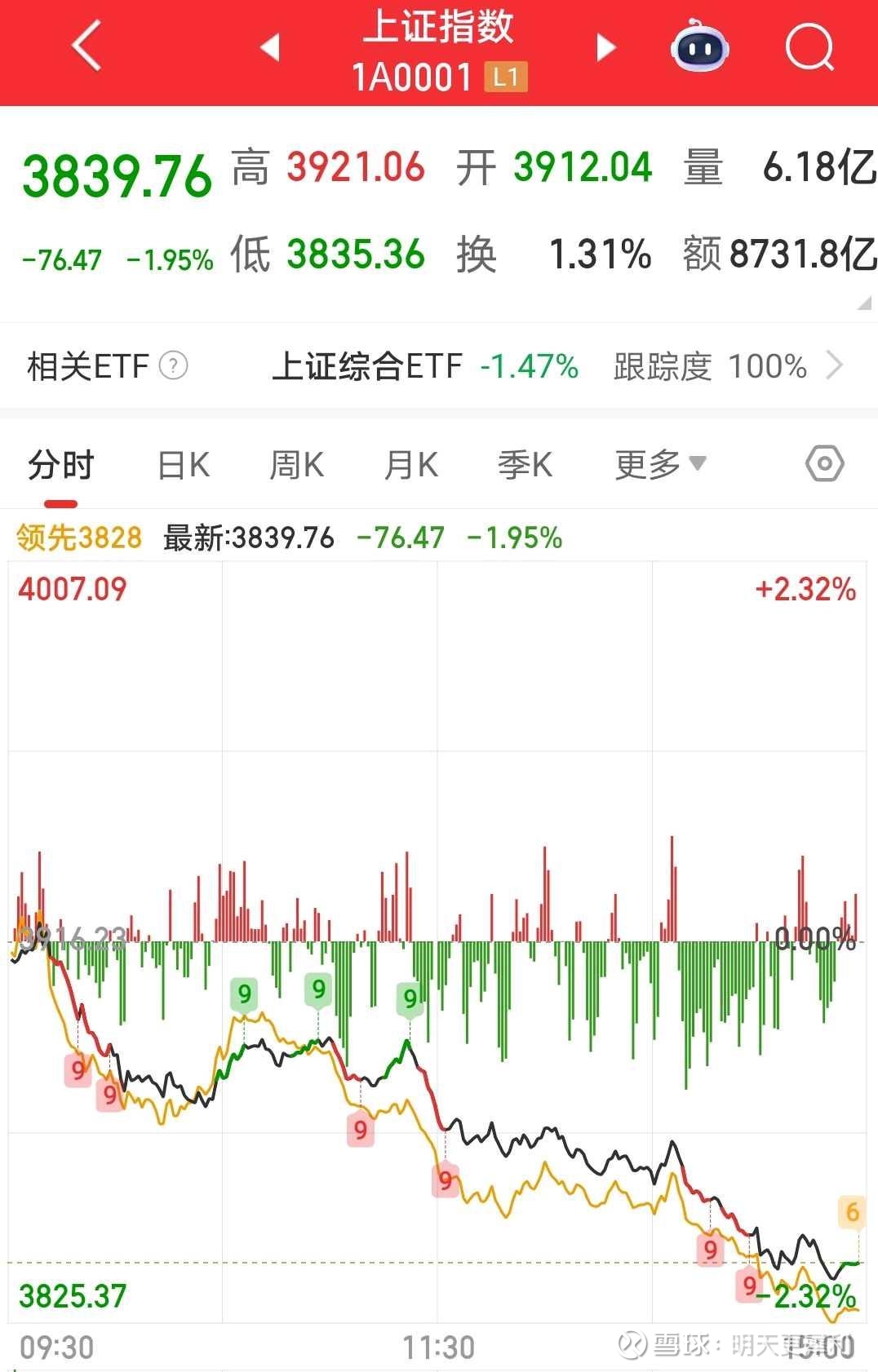Click the back arrow to return
878x1372 pixels.
click(x=85, y=47)
